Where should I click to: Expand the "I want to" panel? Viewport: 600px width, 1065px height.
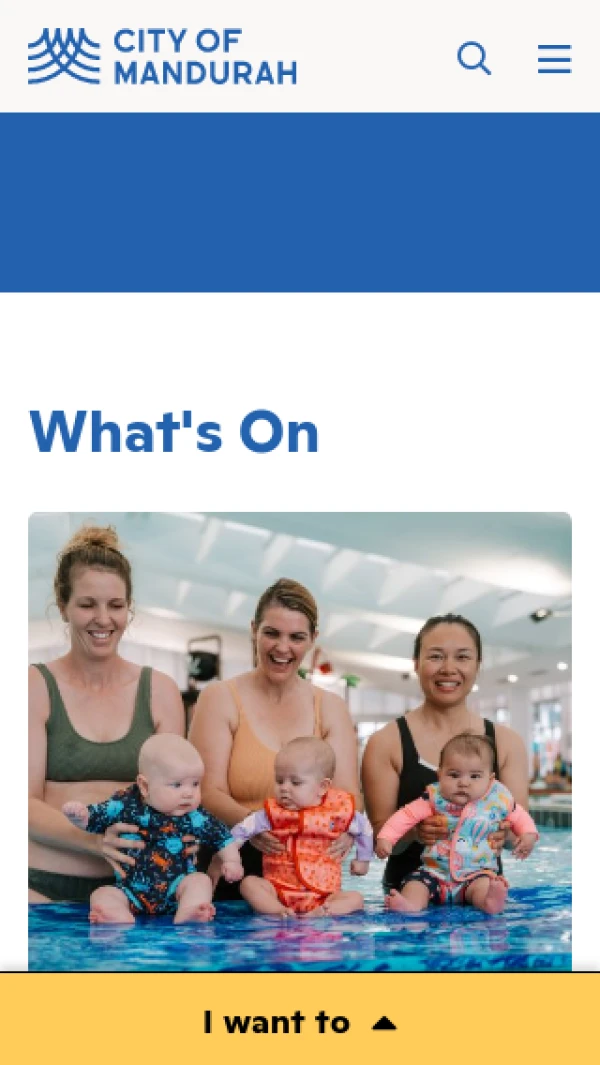(x=300, y=1022)
